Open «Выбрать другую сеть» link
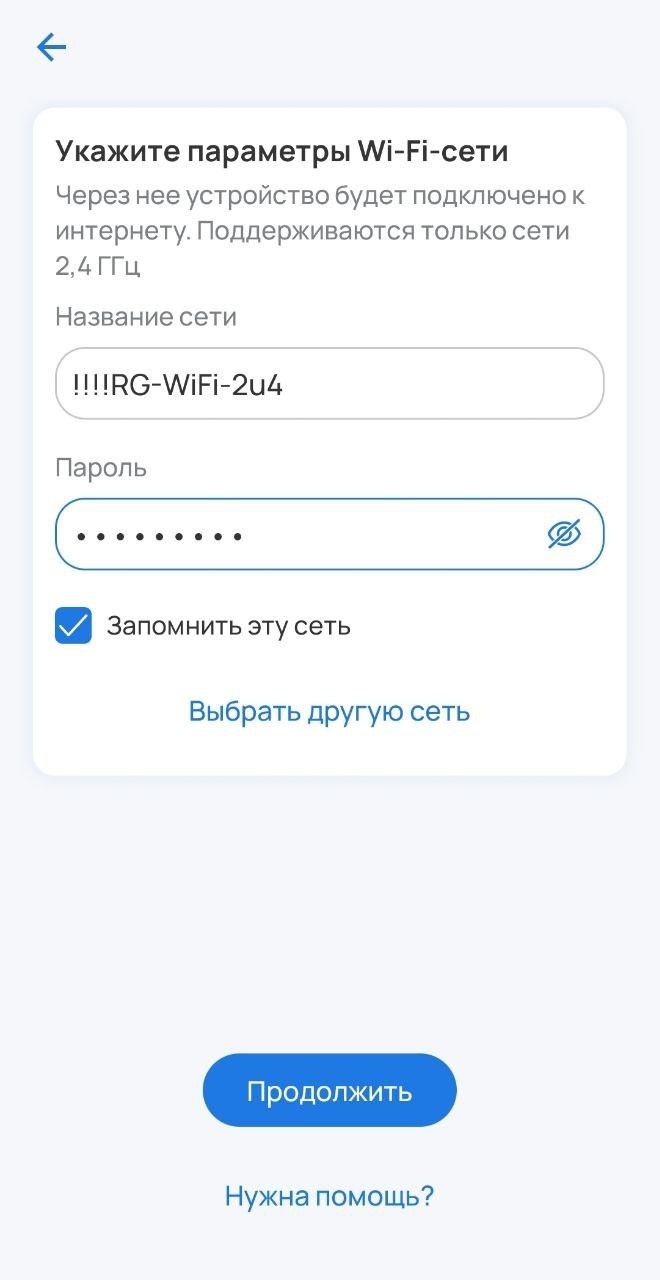 click(x=329, y=712)
